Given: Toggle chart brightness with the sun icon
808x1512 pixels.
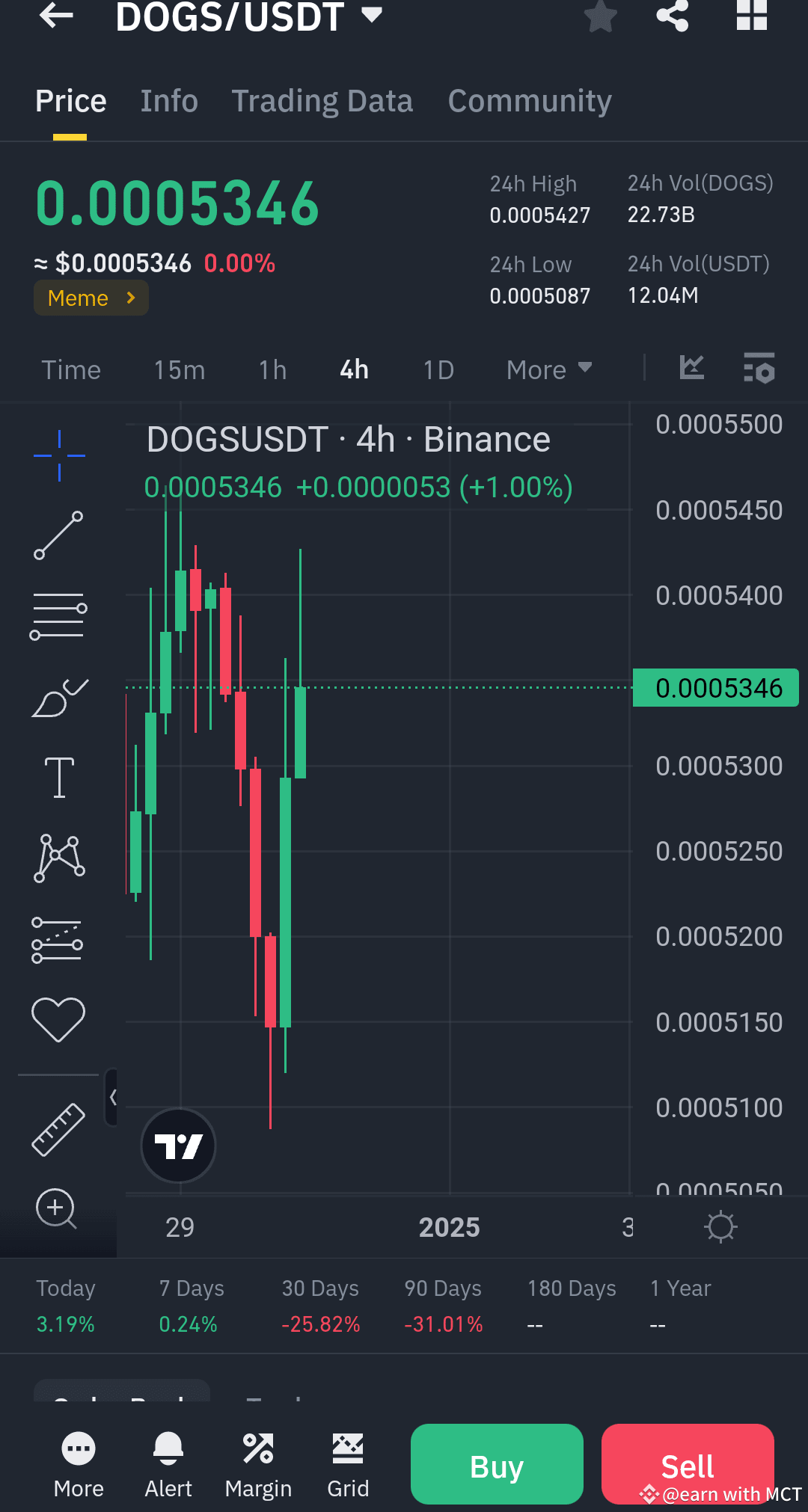Looking at the screenshot, I should pos(720,1226).
